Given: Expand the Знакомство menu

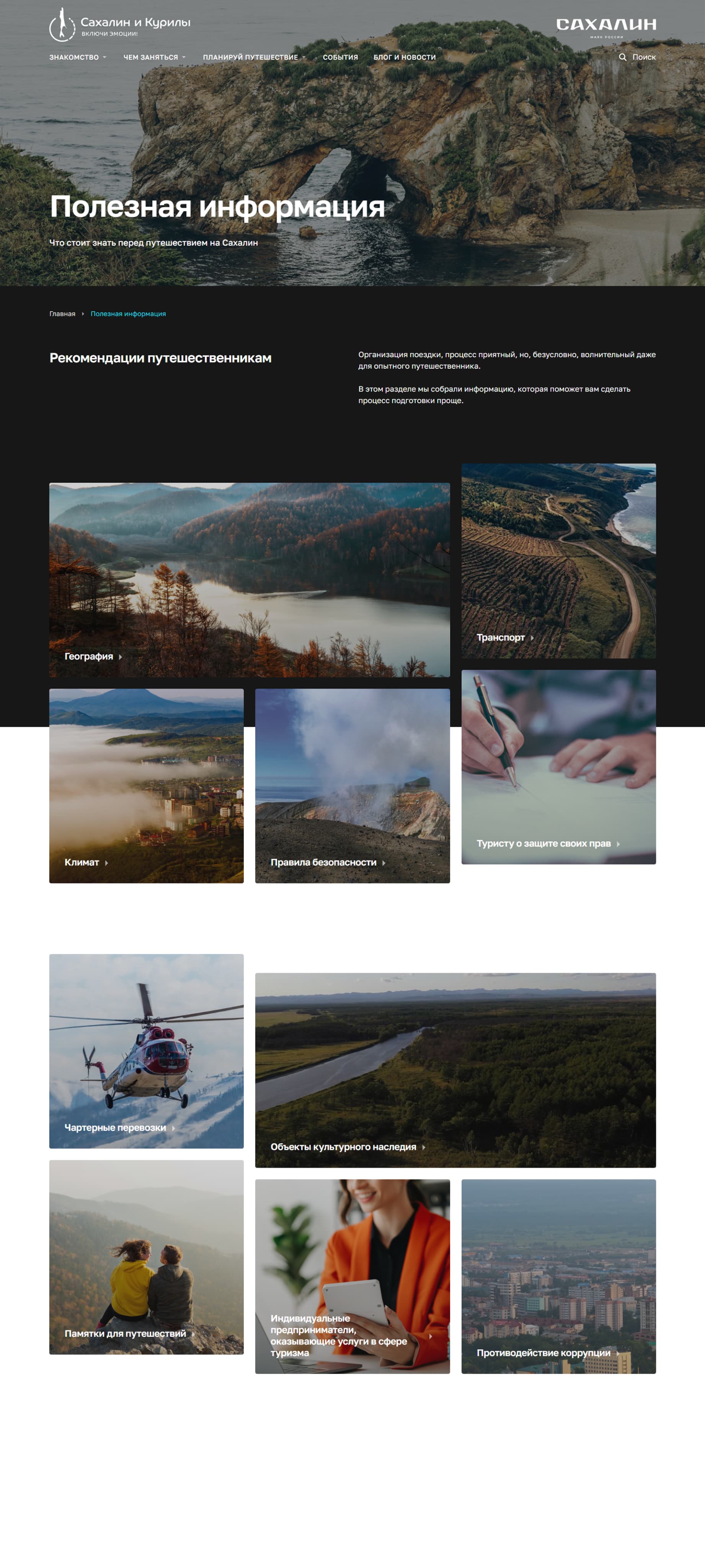Looking at the screenshot, I should [77, 57].
